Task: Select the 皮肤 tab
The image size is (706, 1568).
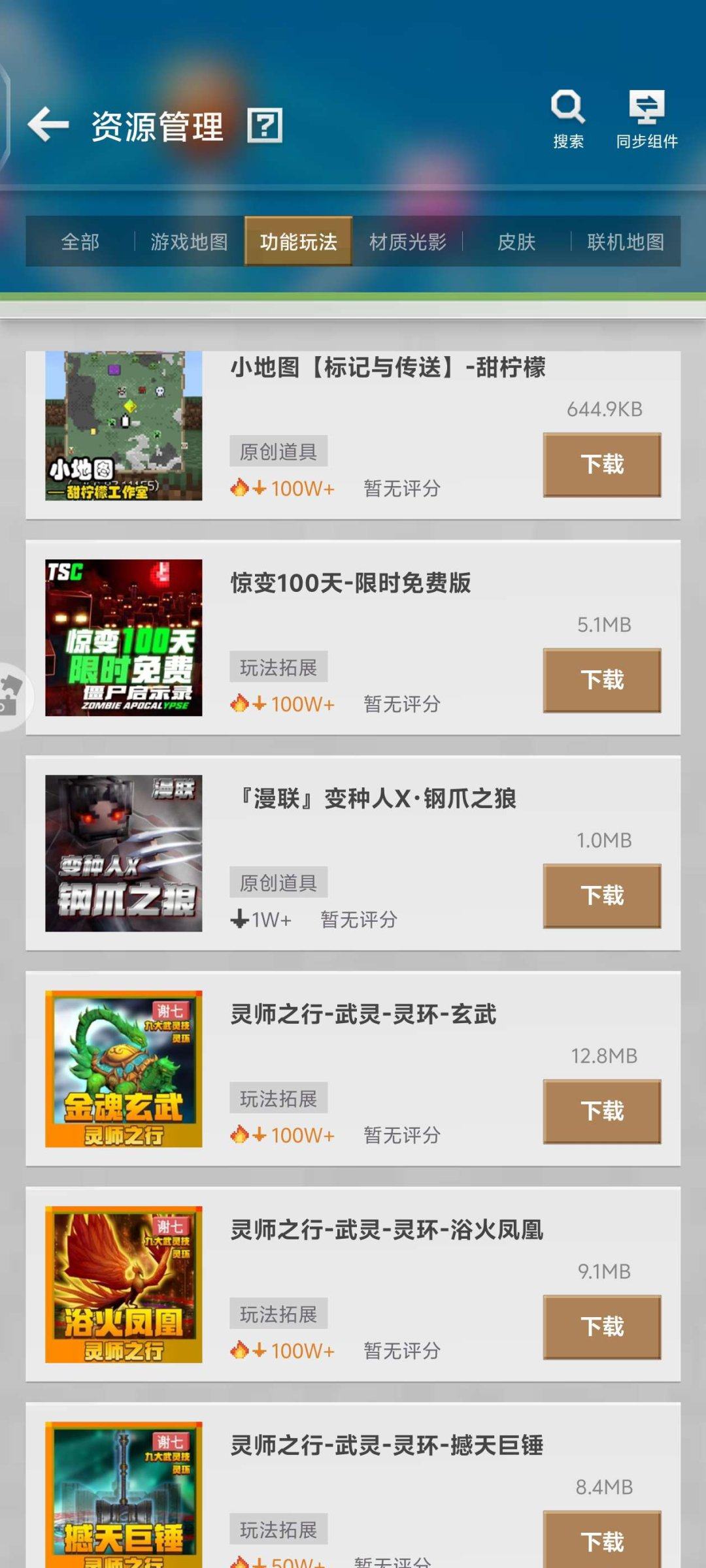Action: click(517, 242)
